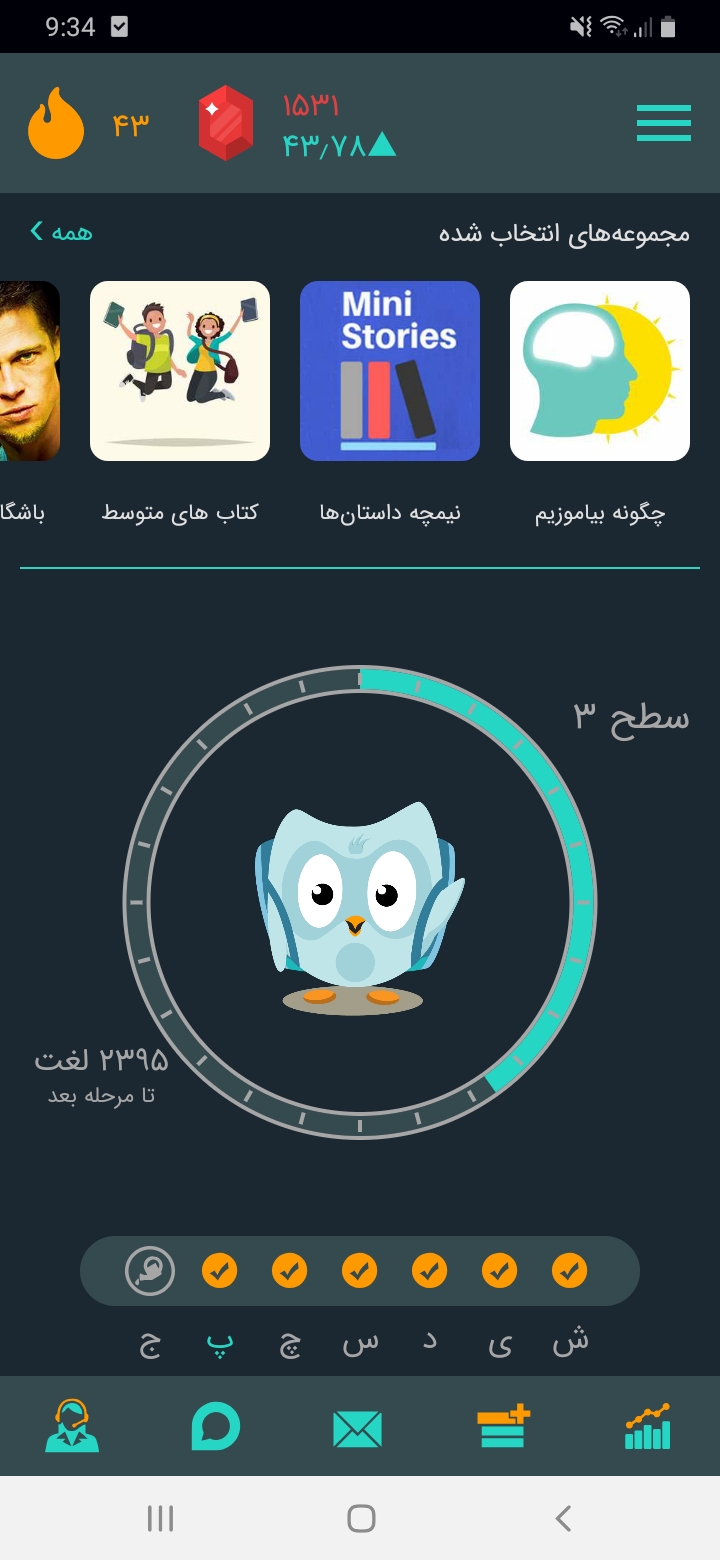
Task: Tap the owl level progress circle
Action: point(360,902)
